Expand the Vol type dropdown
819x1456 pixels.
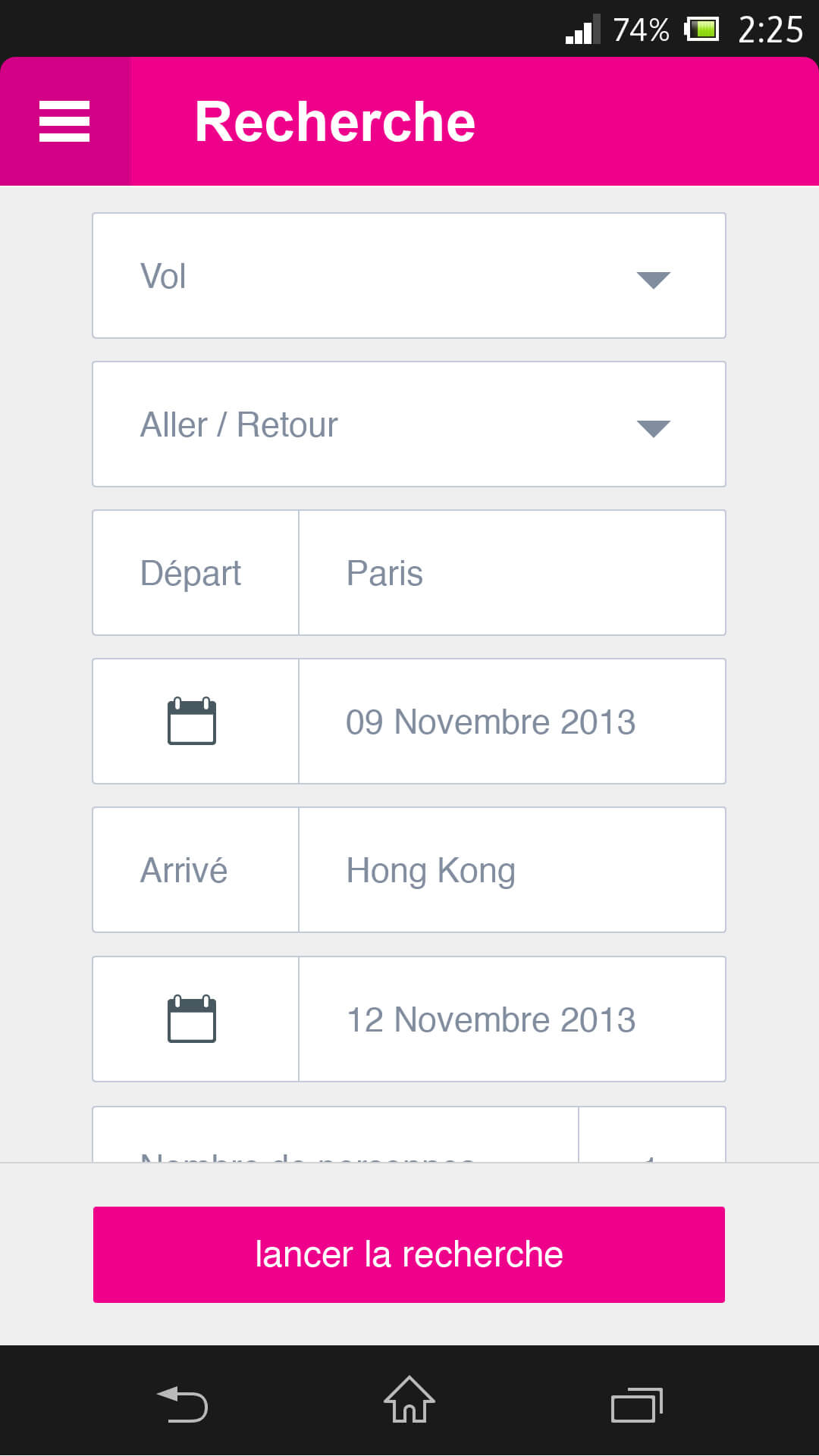coord(409,276)
